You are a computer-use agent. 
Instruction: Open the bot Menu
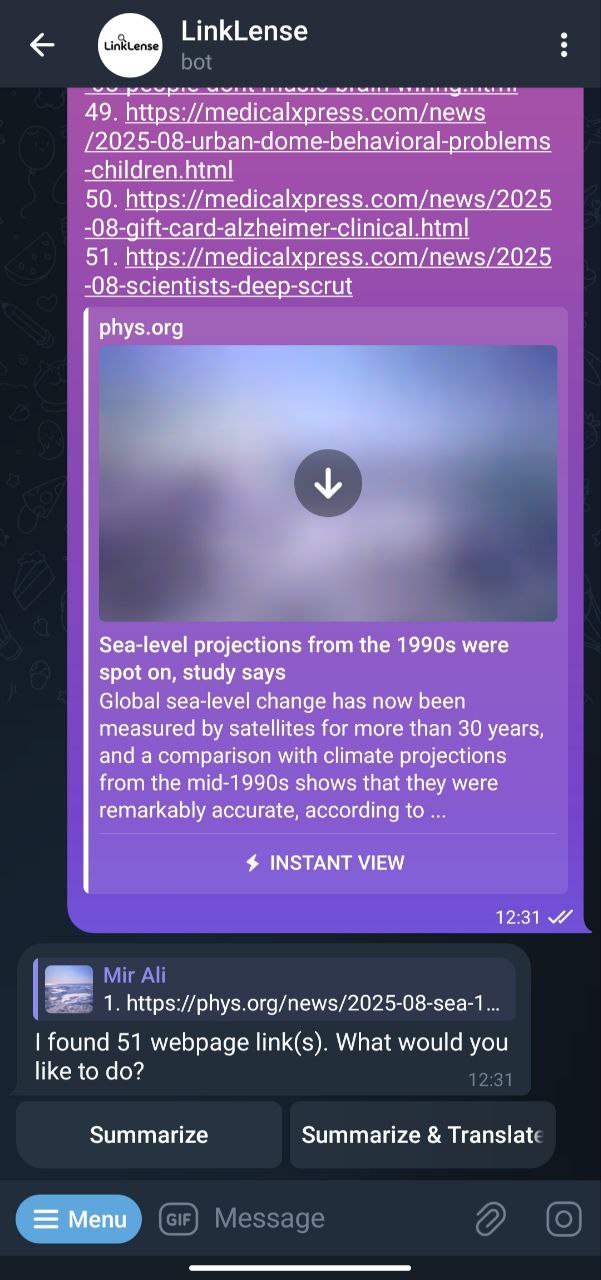point(79,1219)
